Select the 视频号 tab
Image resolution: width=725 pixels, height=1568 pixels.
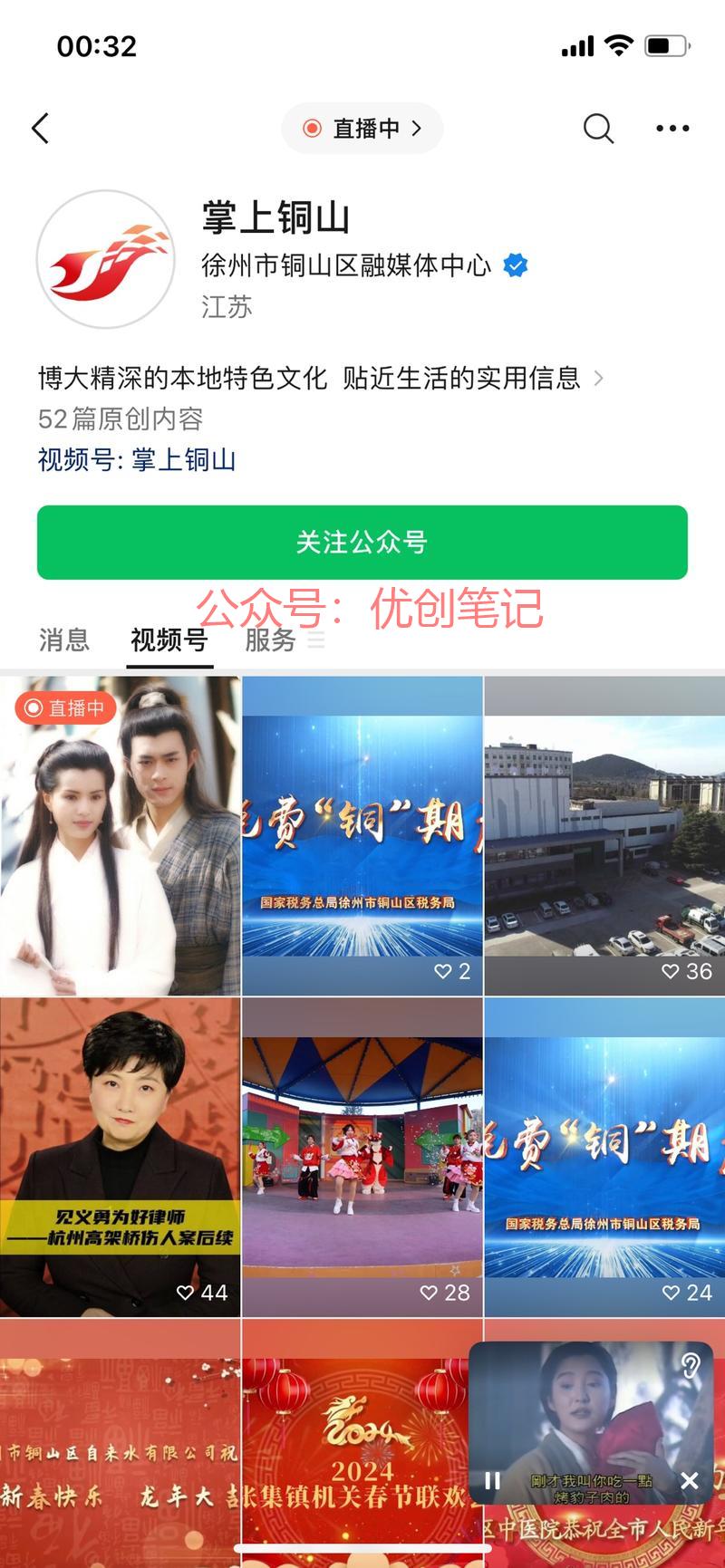pyautogui.click(x=169, y=640)
